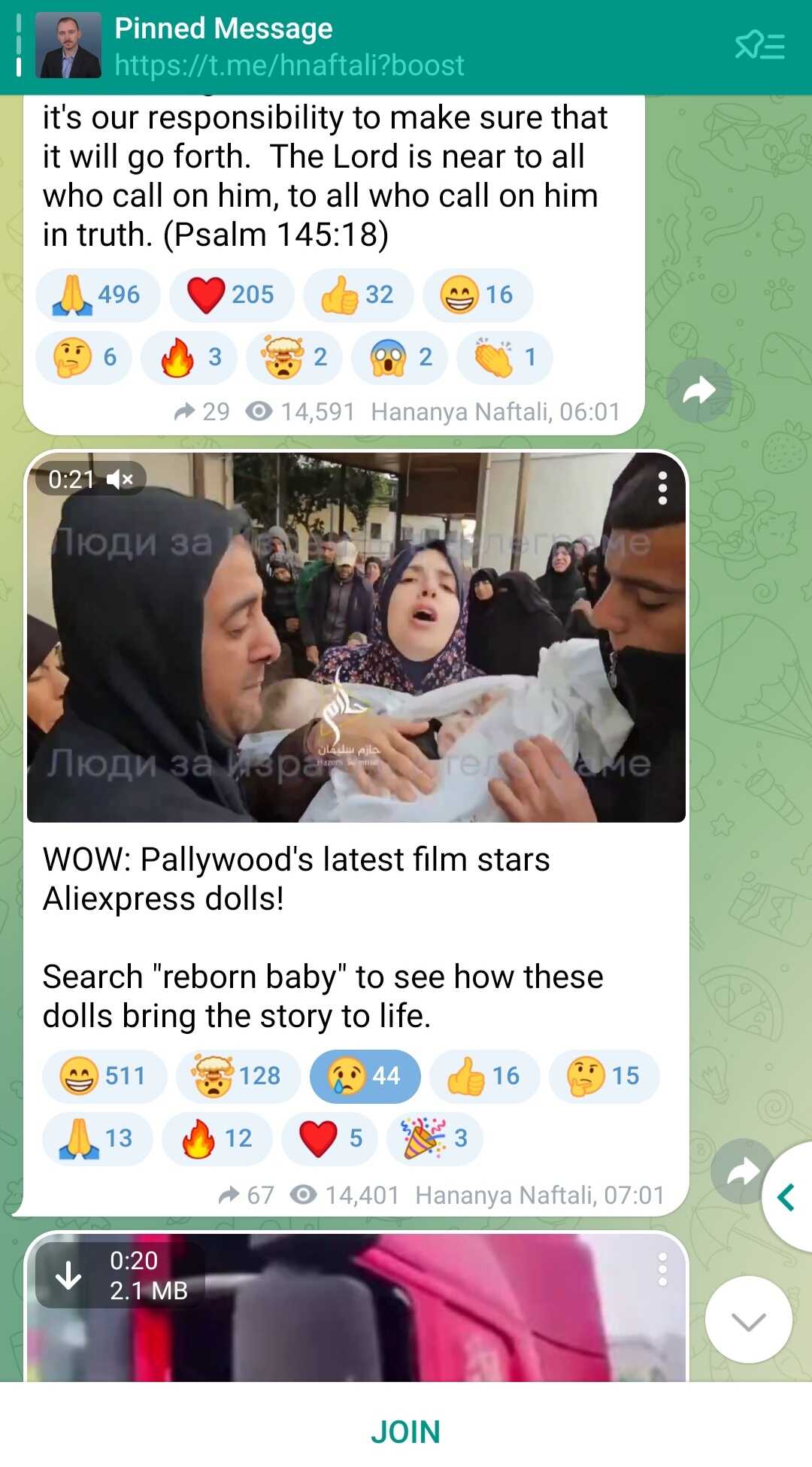This screenshot has width=812, height=1467.
Task: Jump to latest messages with down arrow
Action: click(748, 1320)
